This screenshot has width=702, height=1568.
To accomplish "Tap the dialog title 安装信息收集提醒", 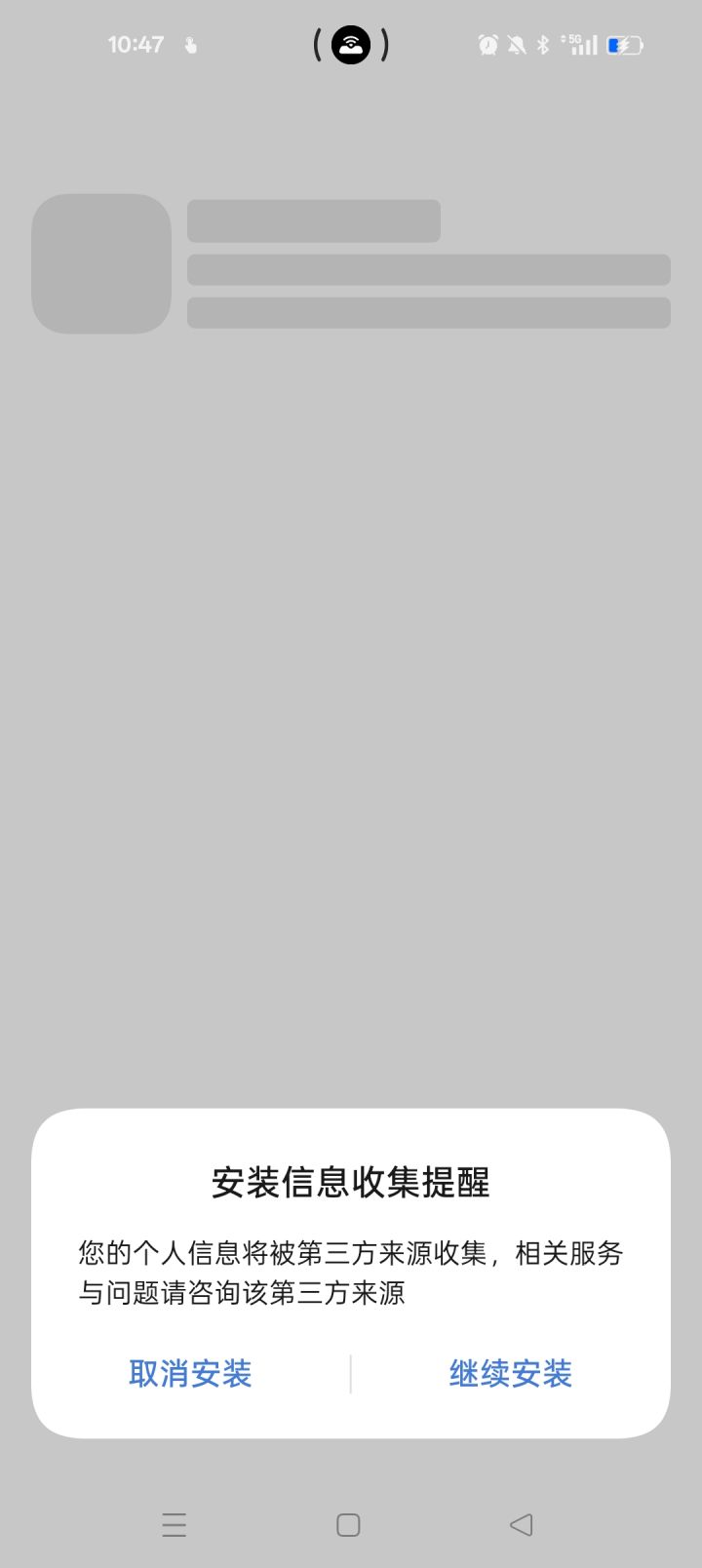I will (x=351, y=1182).
